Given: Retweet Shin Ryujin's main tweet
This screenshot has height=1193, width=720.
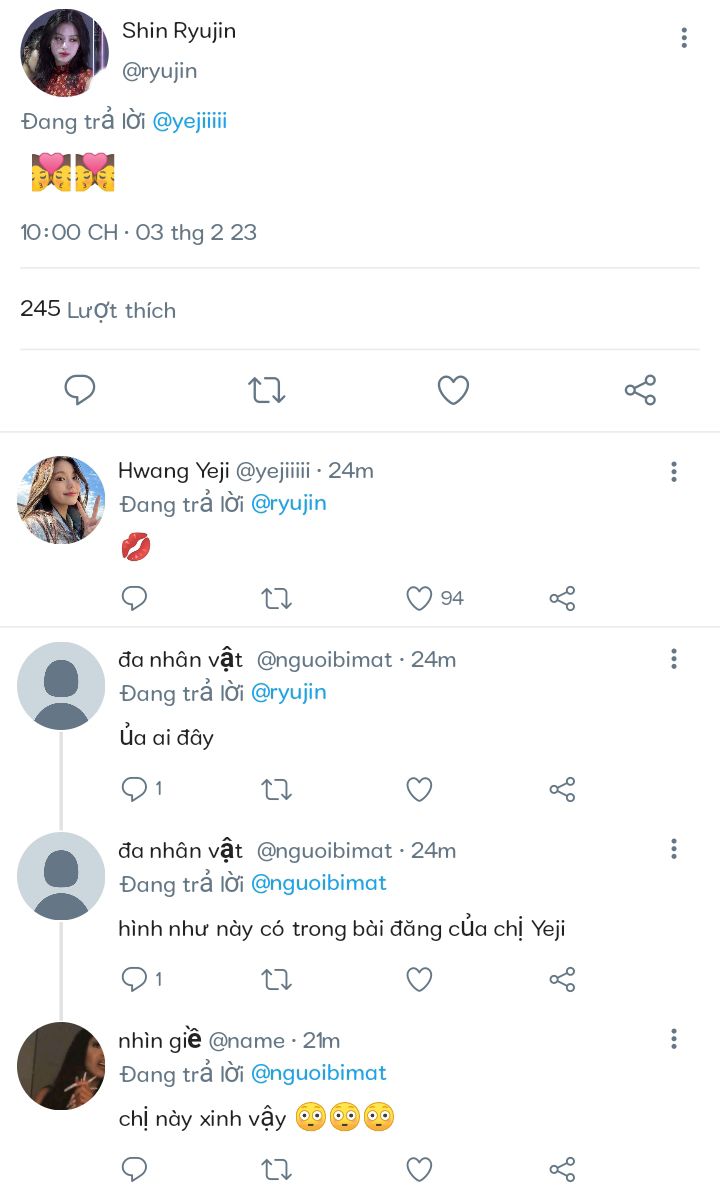Looking at the screenshot, I should pyautogui.click(x=266, y=390).
